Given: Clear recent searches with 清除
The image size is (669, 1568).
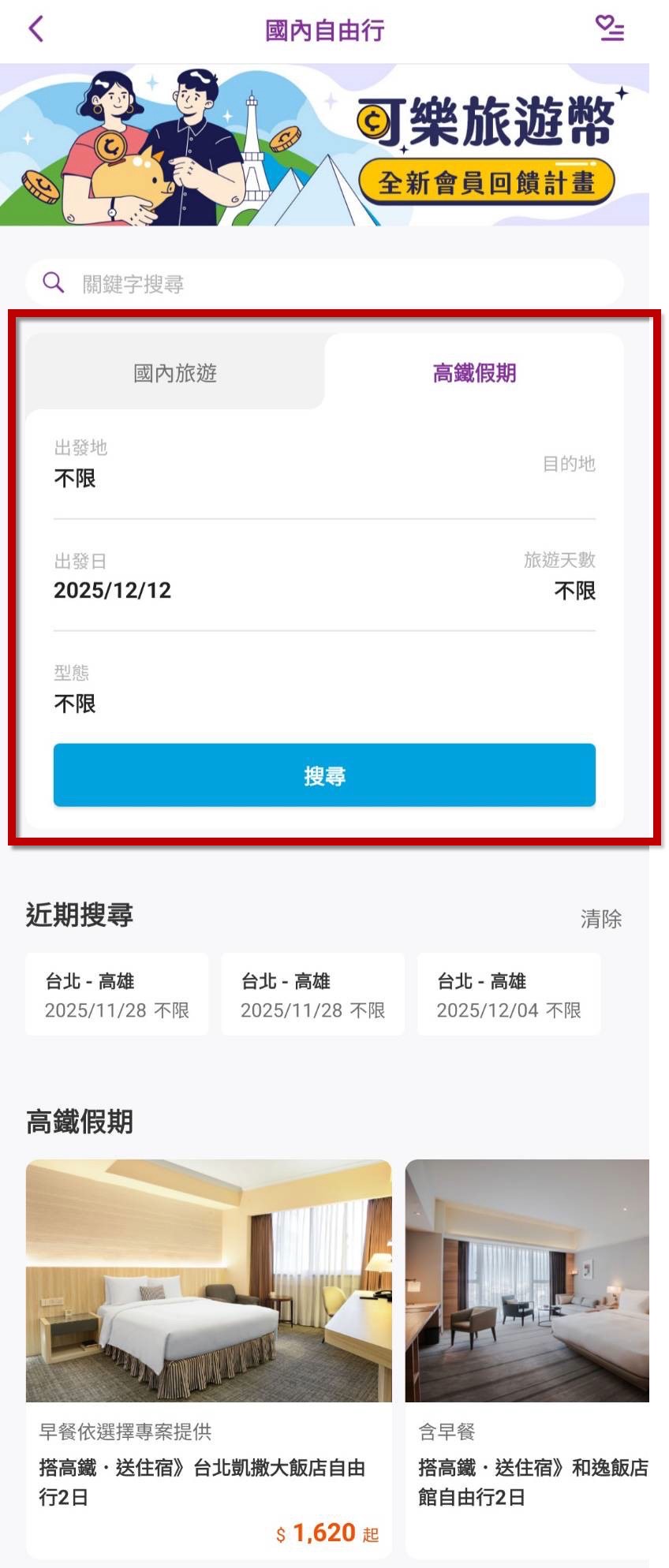Looking at the screenshot, I should tap(601, 918).
